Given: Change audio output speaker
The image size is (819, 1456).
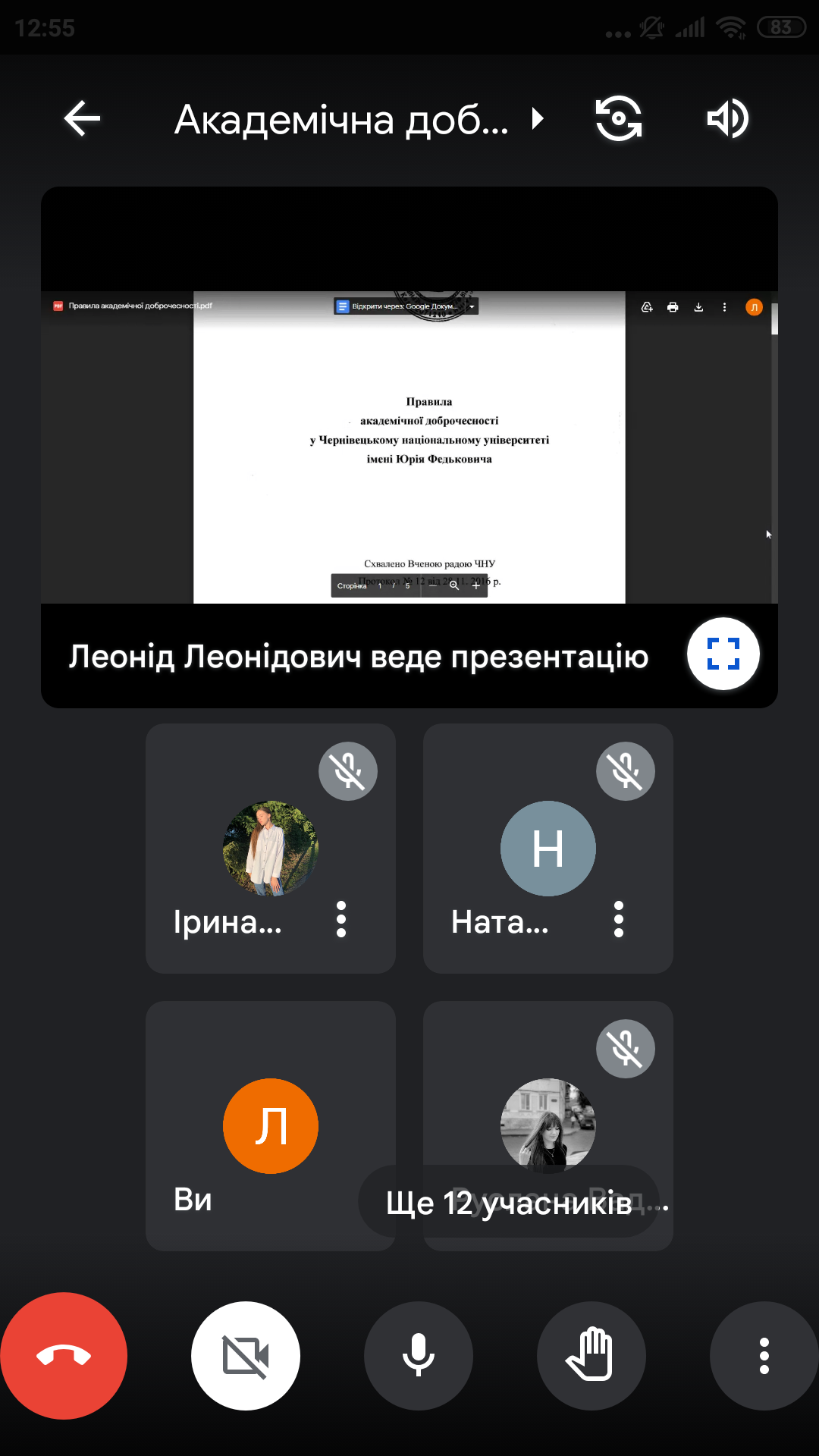Looking at the screenshot, I should tap(727, 119).
